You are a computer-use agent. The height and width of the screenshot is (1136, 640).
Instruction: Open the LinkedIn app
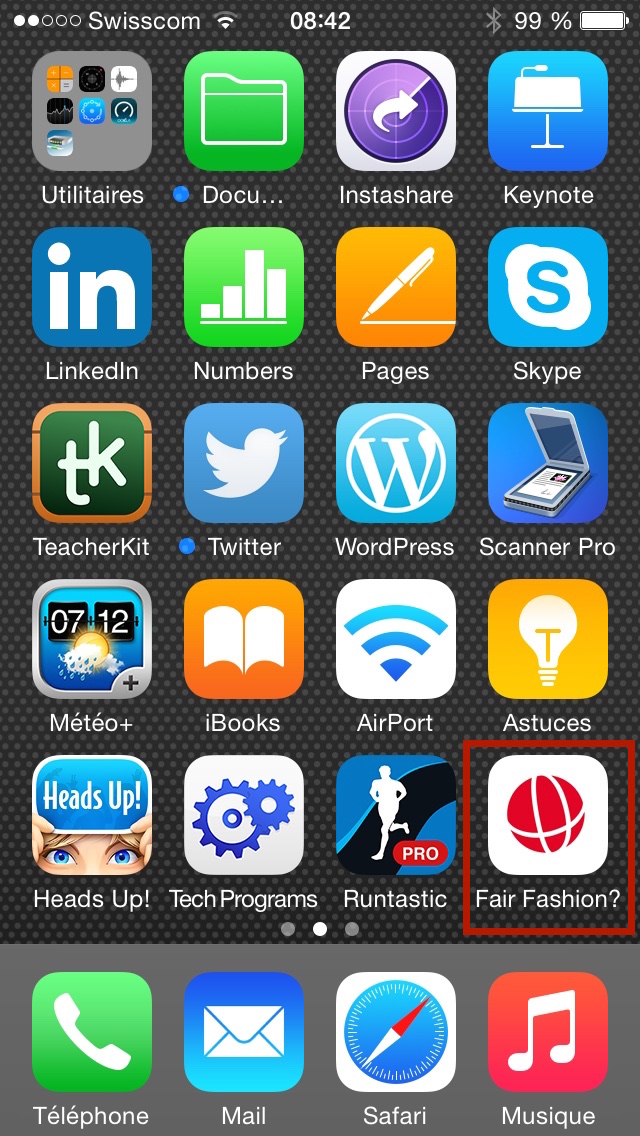click(x=92, y=287)
